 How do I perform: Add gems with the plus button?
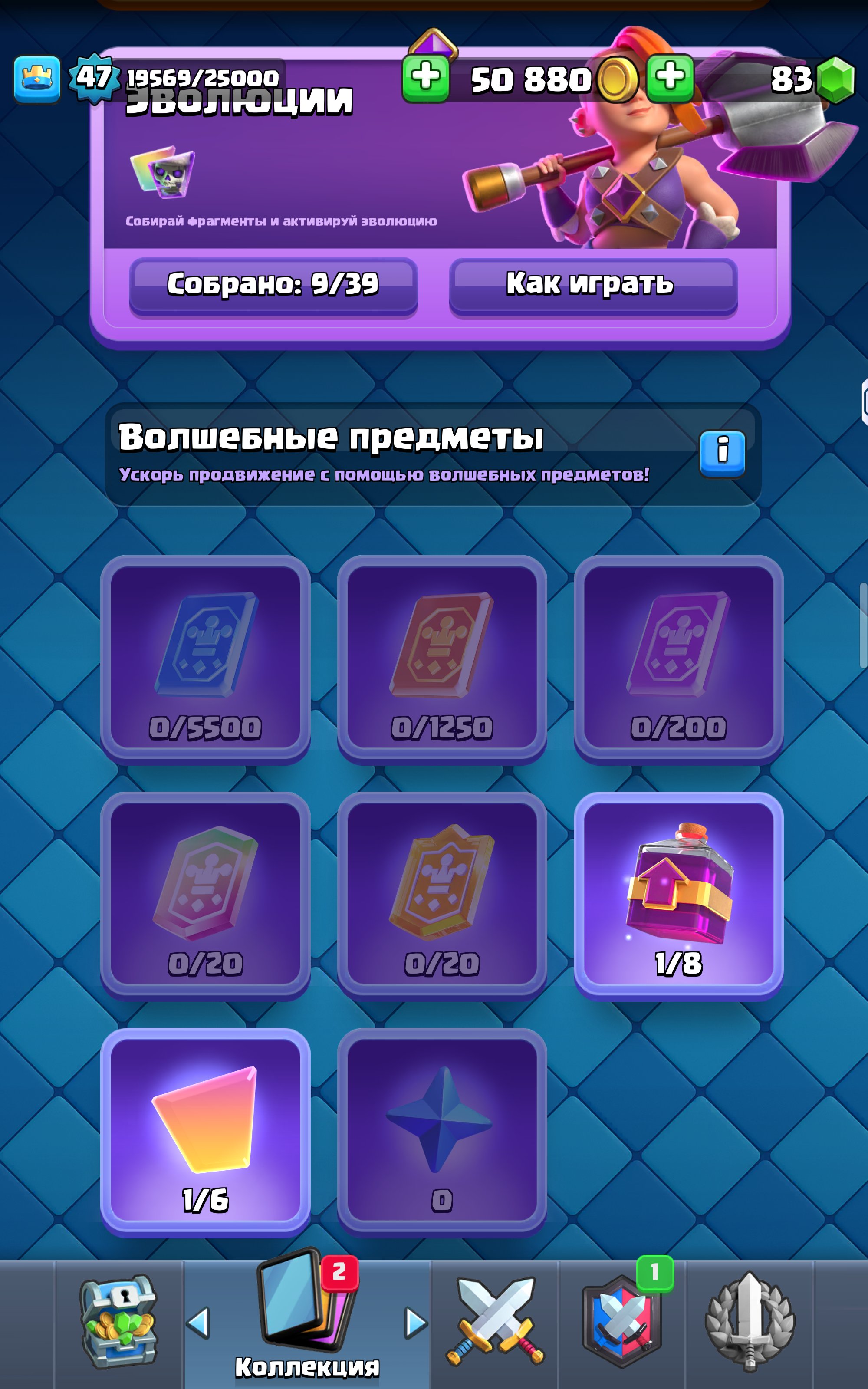(x=671, y=79)
